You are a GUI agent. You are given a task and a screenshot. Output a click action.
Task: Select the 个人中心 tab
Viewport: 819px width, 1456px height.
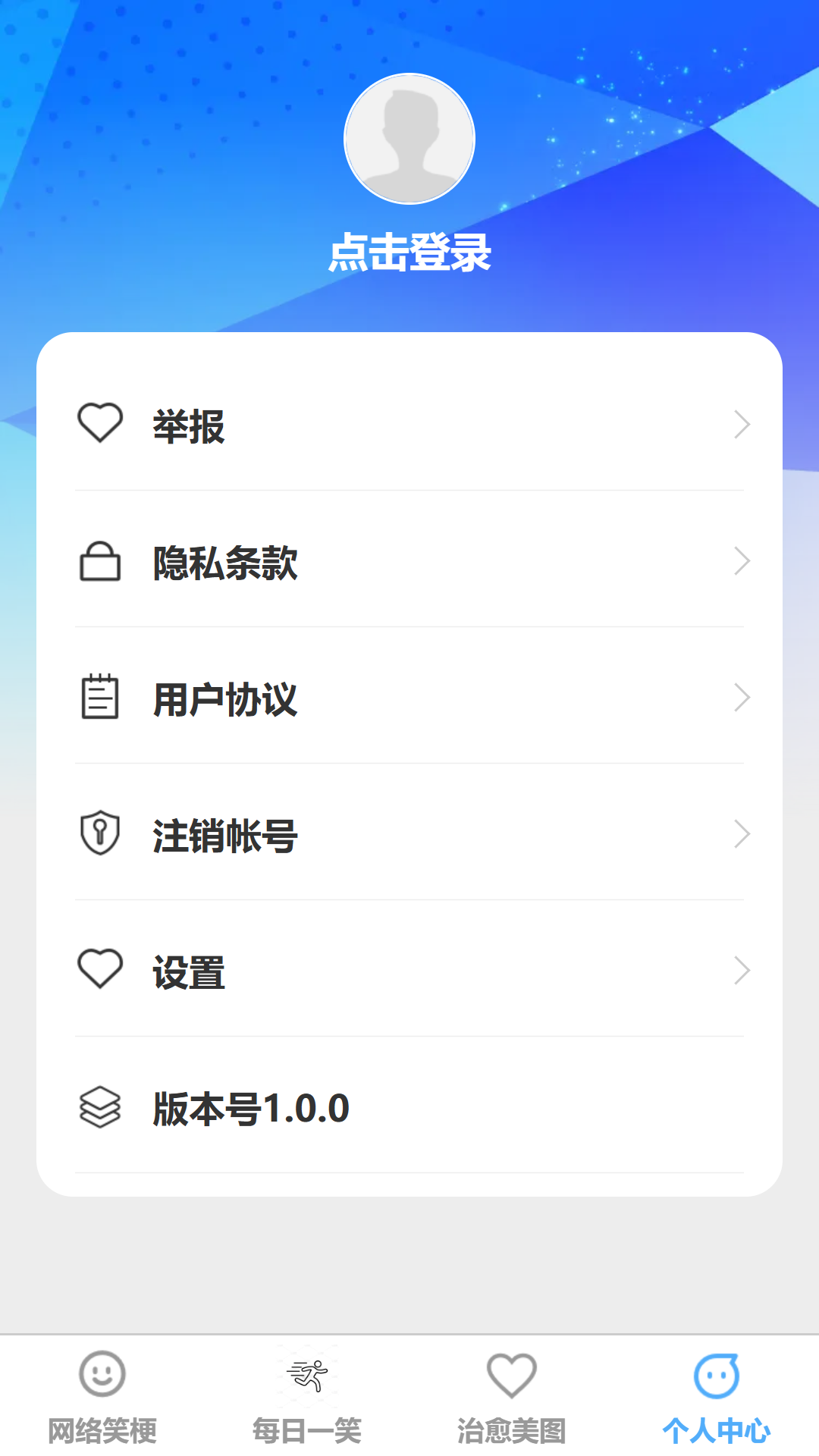(x=717, y=1397)
